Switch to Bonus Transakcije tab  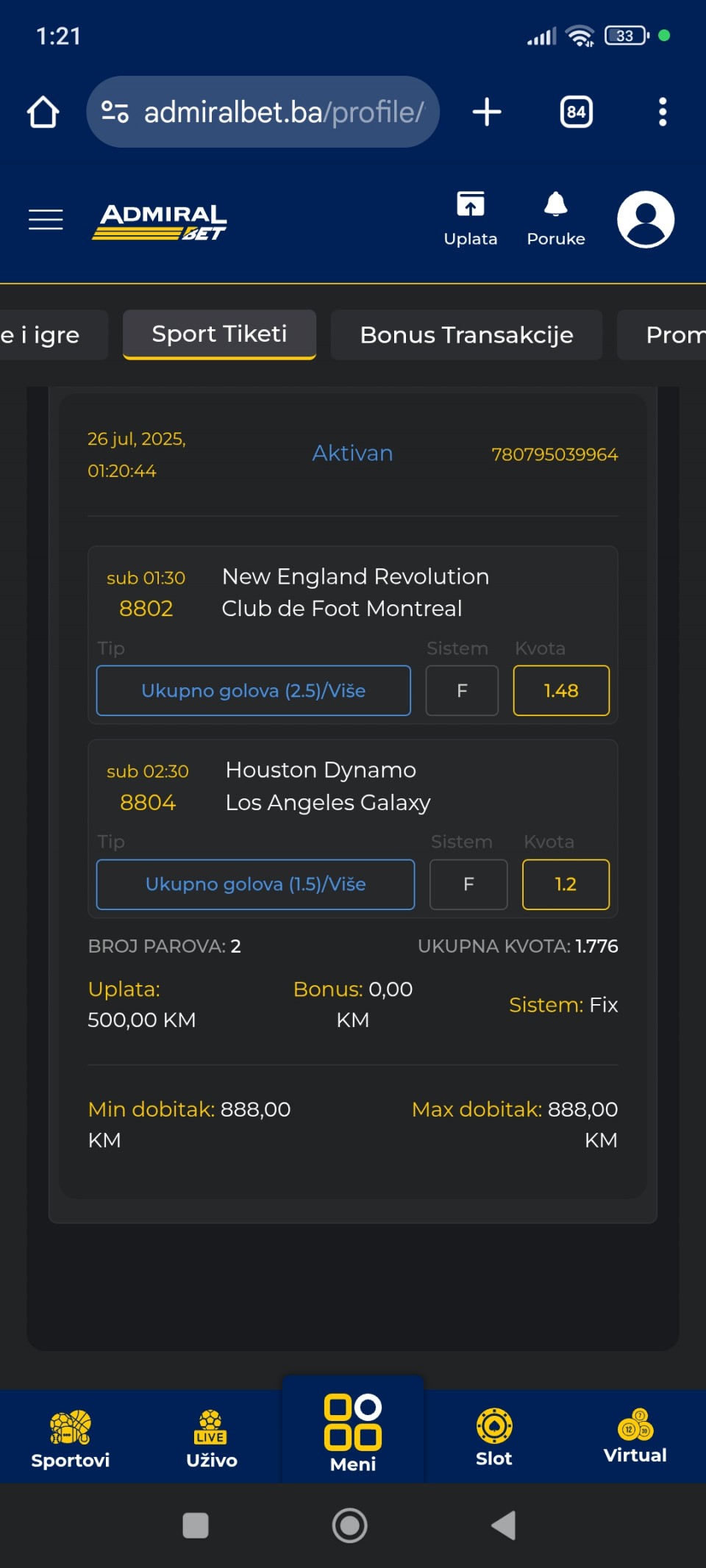coord(466,334)
